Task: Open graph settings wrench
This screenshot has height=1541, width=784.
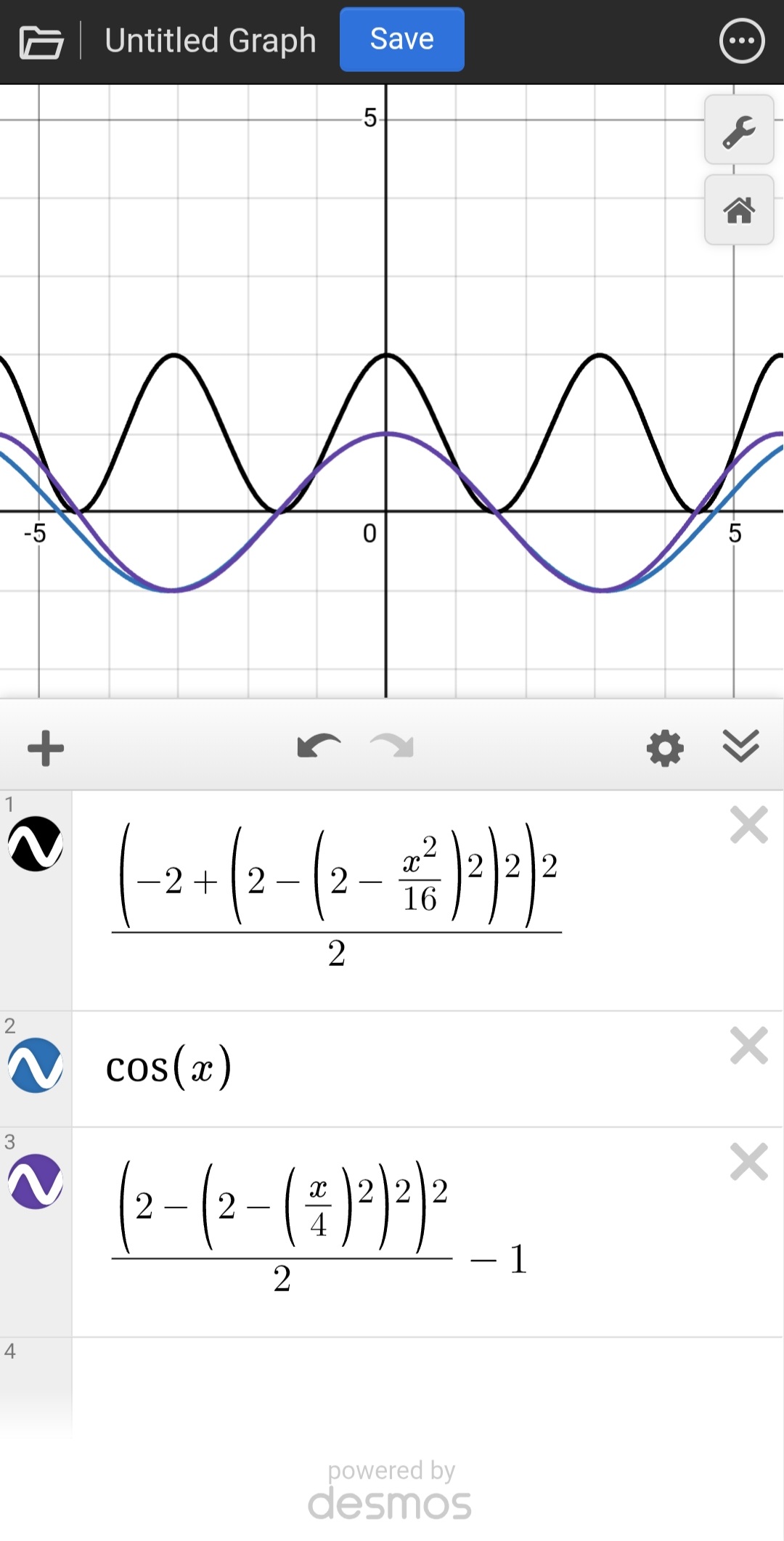Action: [738, 131]
